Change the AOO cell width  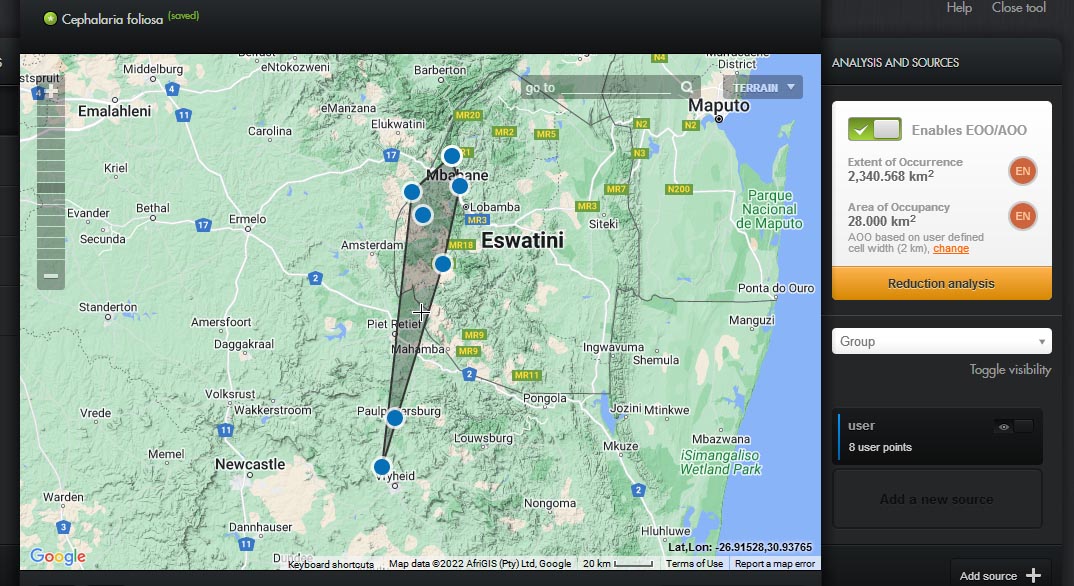pos(950,248)
